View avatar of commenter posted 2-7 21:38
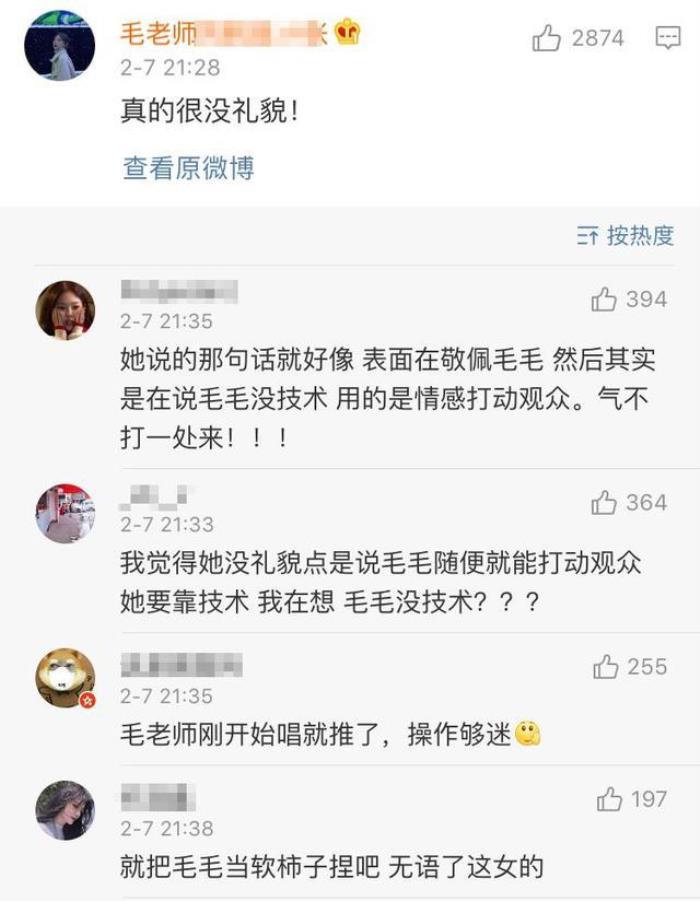 [65, 810]
